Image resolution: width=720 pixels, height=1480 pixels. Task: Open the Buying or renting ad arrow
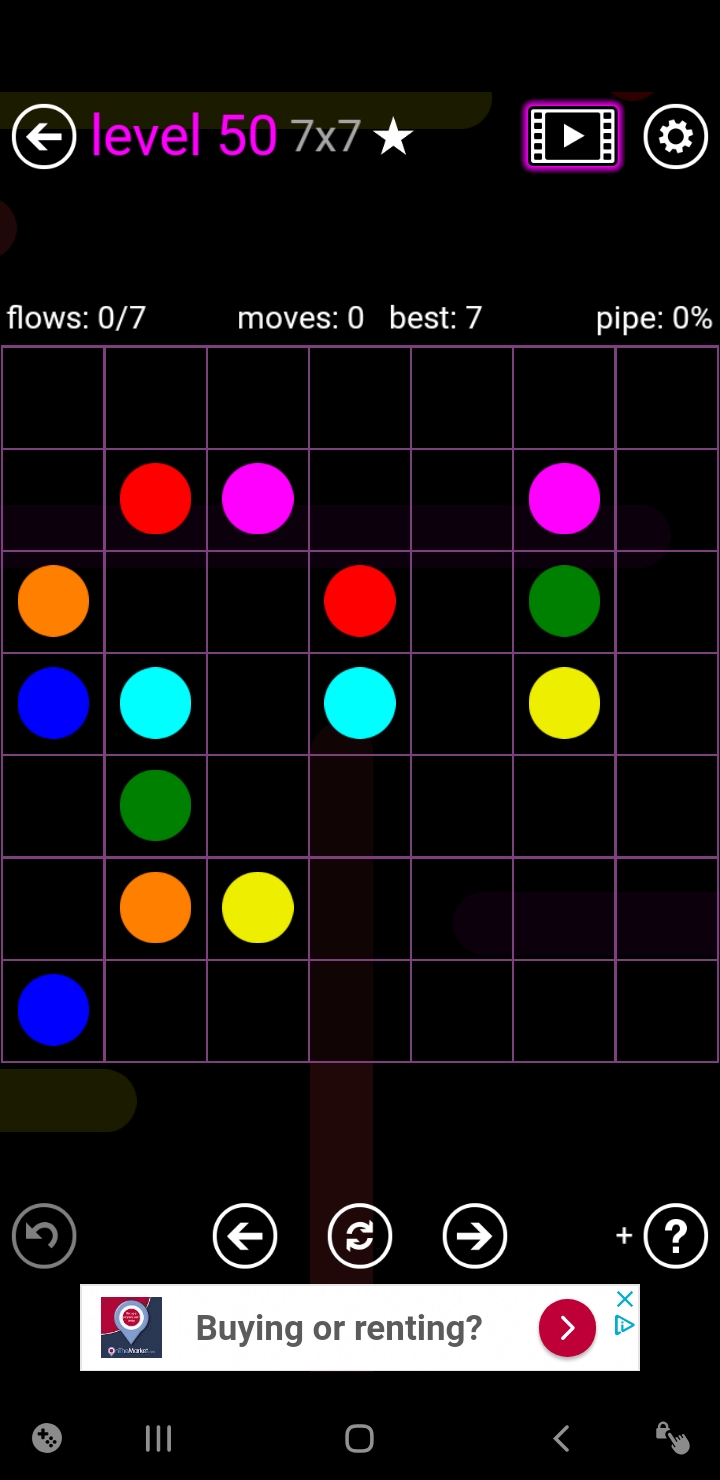click(567, 1327)
